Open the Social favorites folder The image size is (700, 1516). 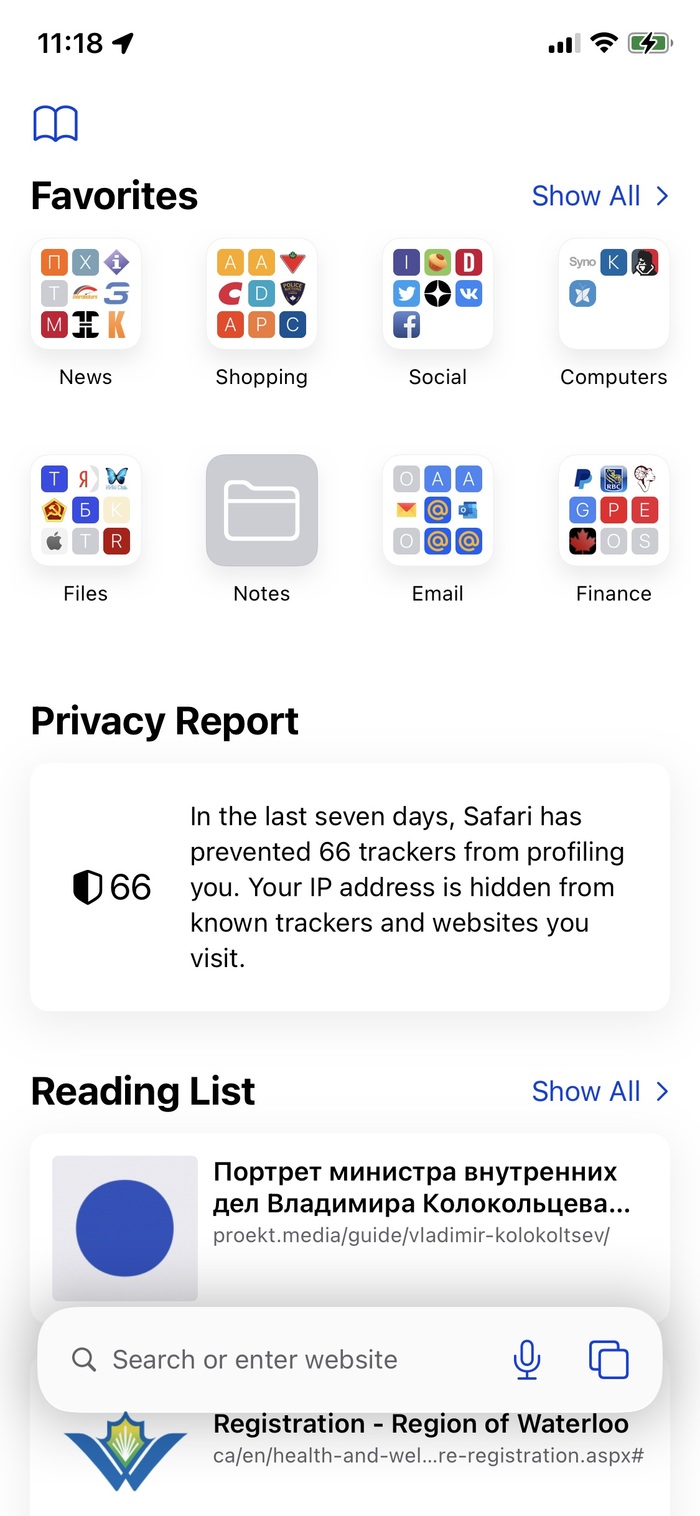(438, 294)
